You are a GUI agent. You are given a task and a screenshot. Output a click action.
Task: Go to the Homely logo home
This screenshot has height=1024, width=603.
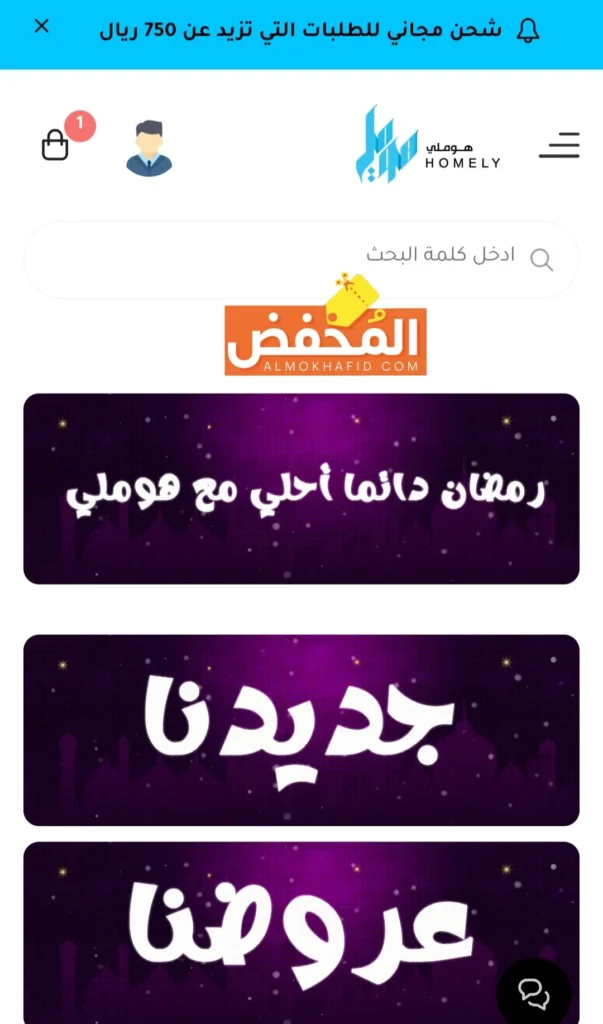(428, 145)
